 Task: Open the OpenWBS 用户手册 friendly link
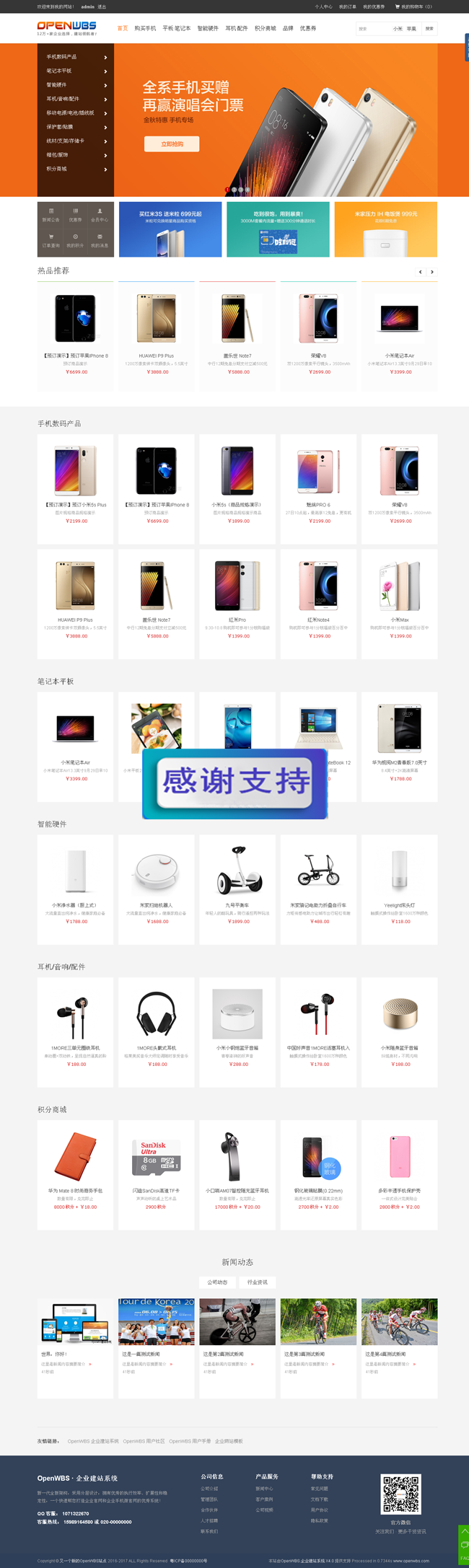click(x=190, y=1440)
